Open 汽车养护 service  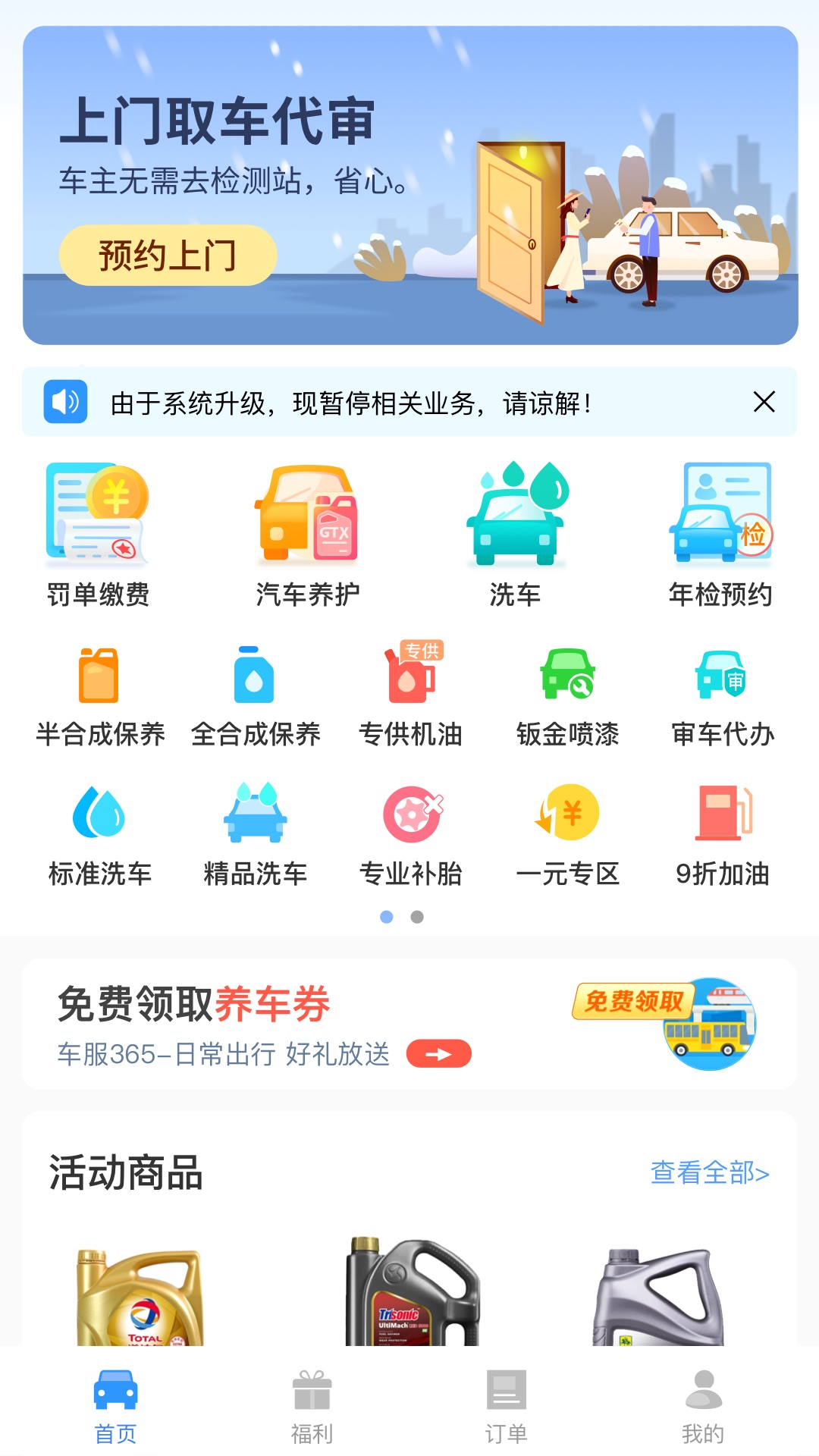308,536
